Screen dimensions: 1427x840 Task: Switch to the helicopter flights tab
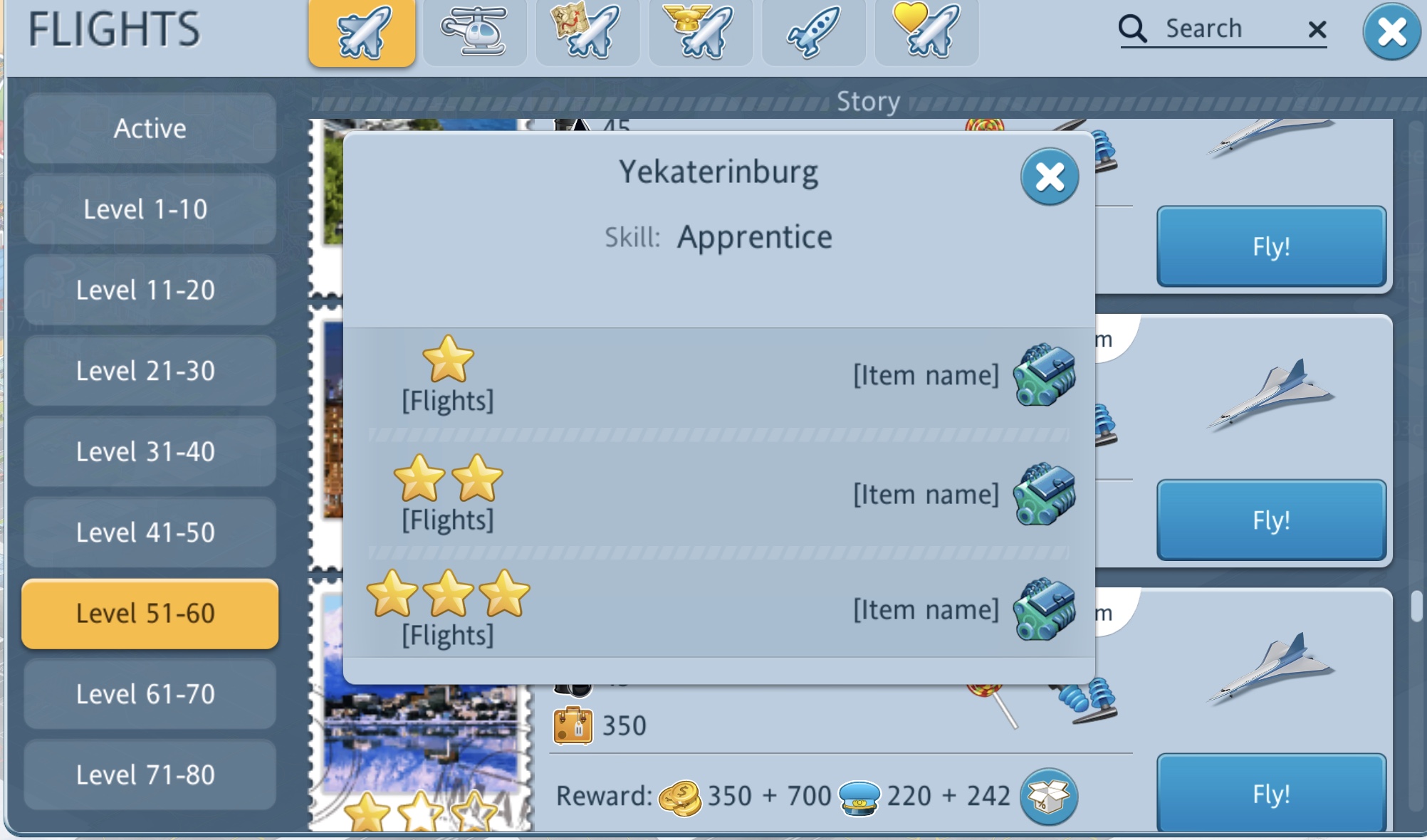(474, 32)
